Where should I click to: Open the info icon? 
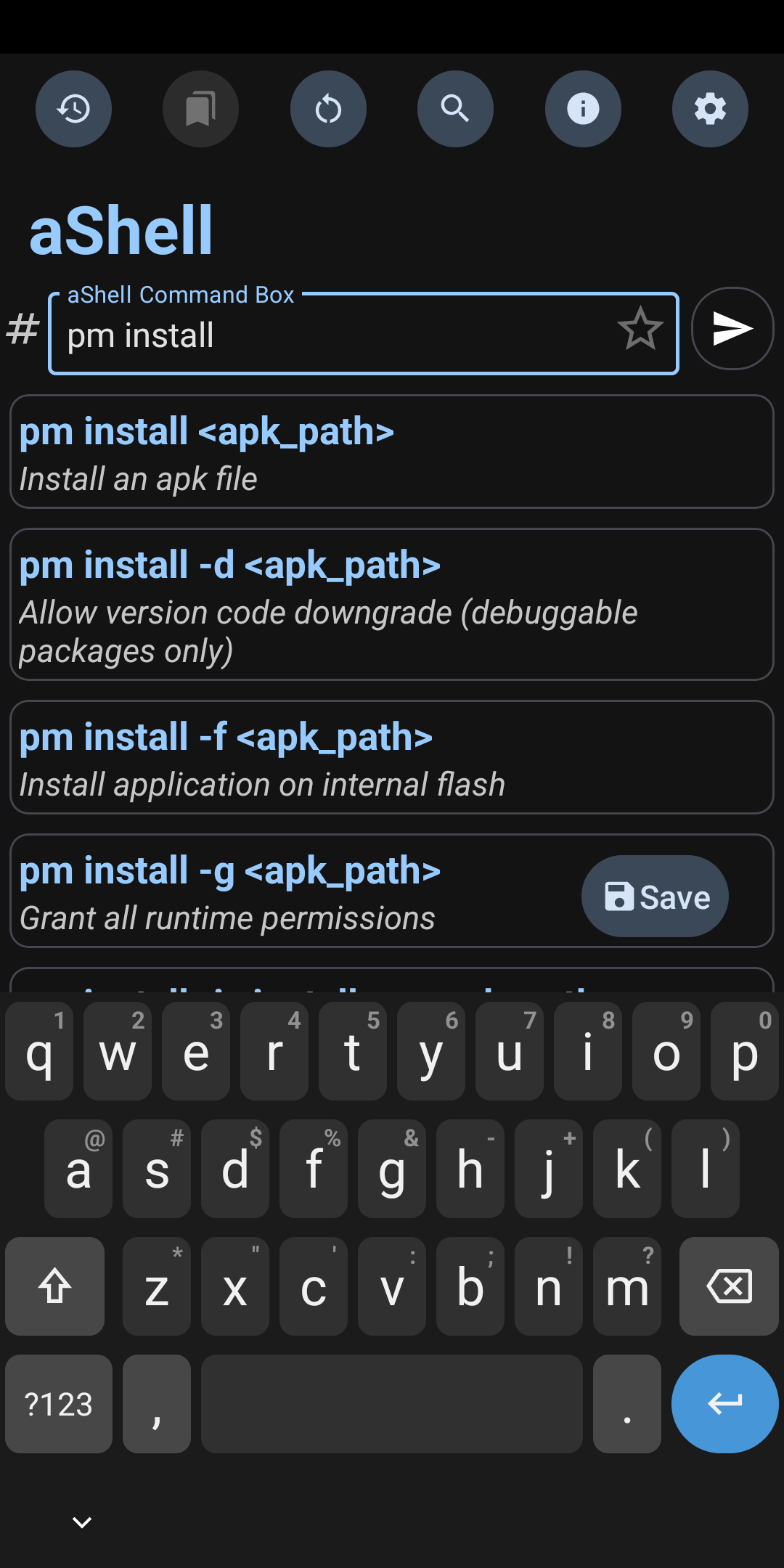(x=583, y=109)
